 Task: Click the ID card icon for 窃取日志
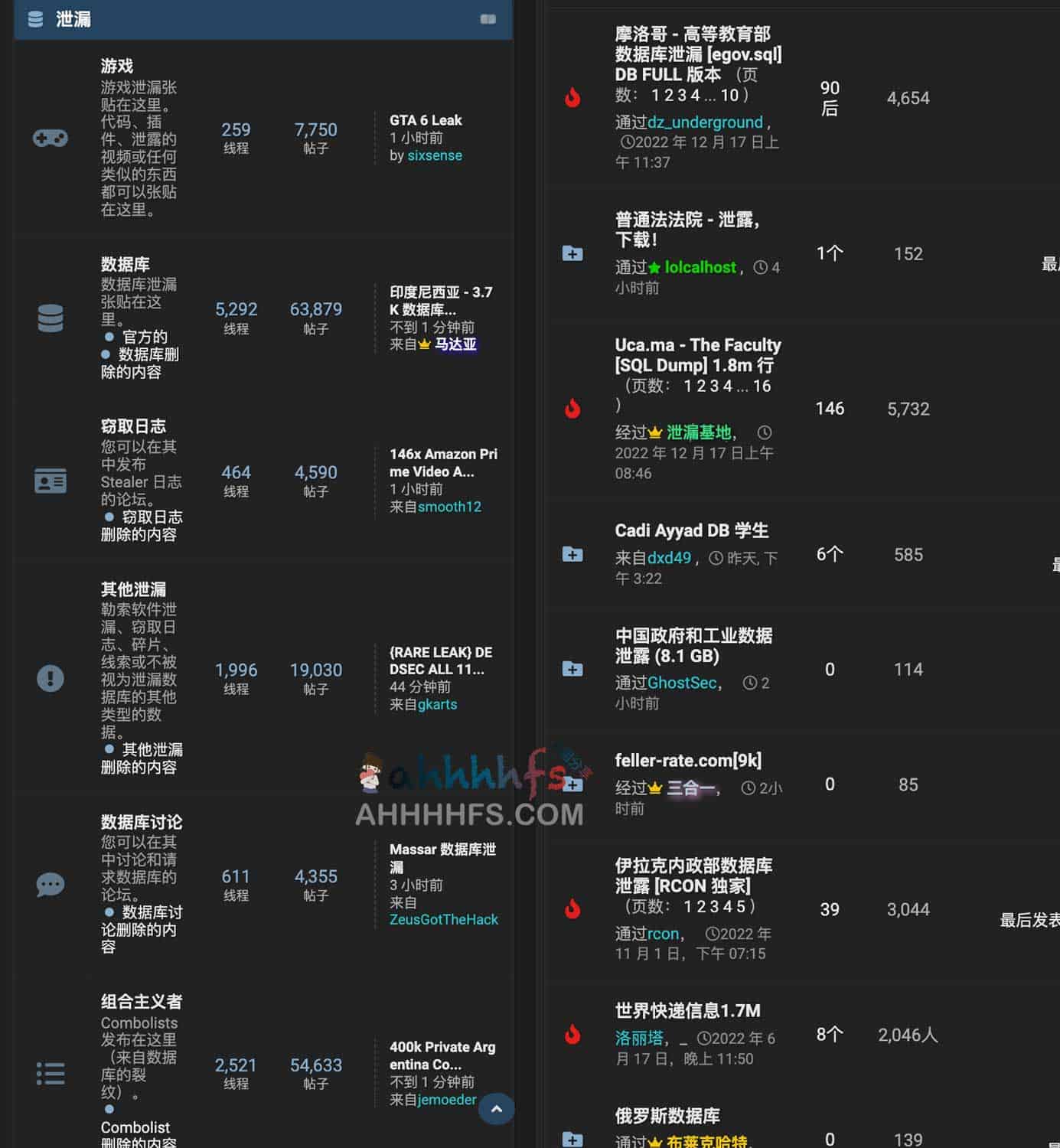(x=49, y=481)
